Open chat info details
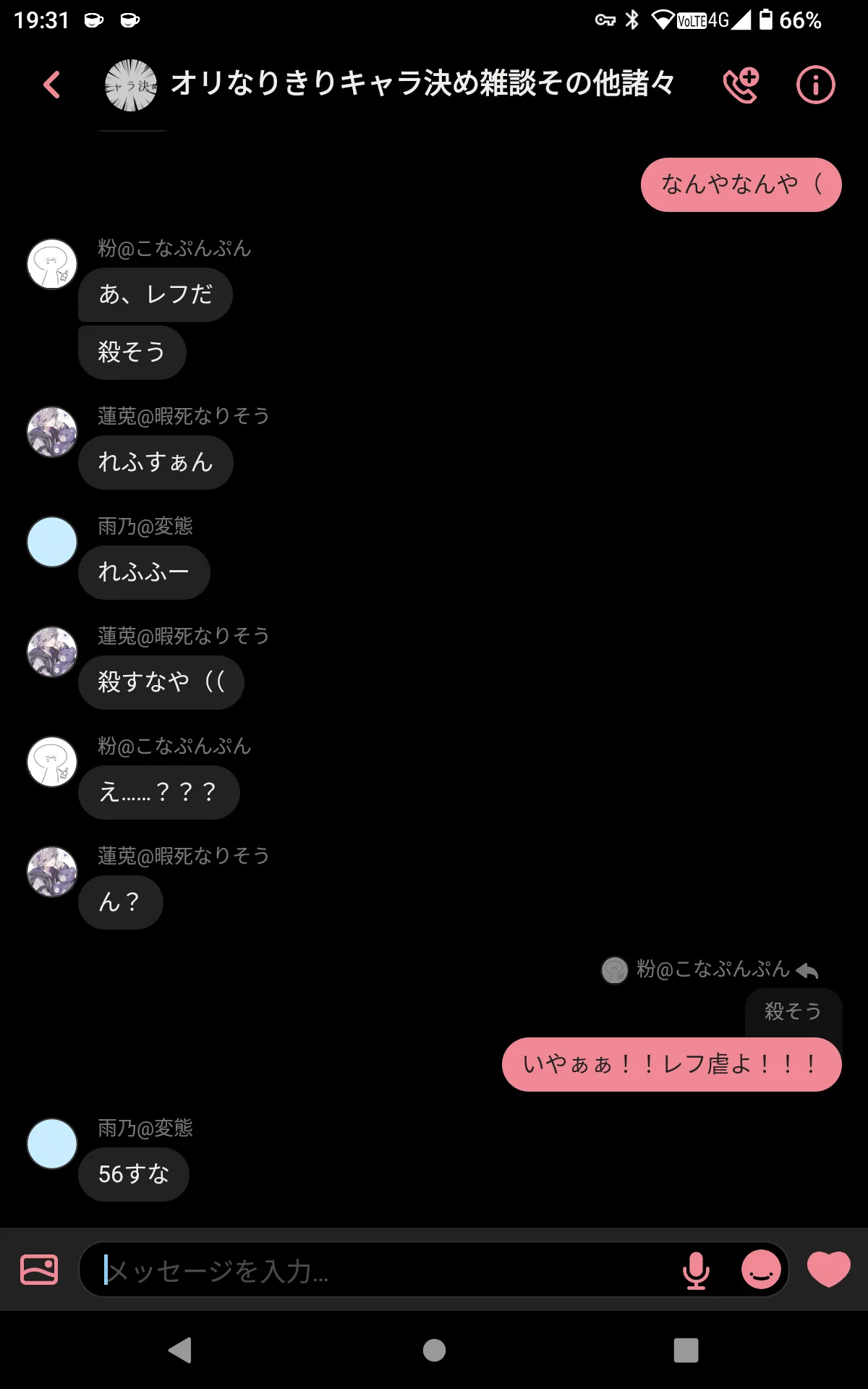The image size is (868, 1389). pos(815,85)
